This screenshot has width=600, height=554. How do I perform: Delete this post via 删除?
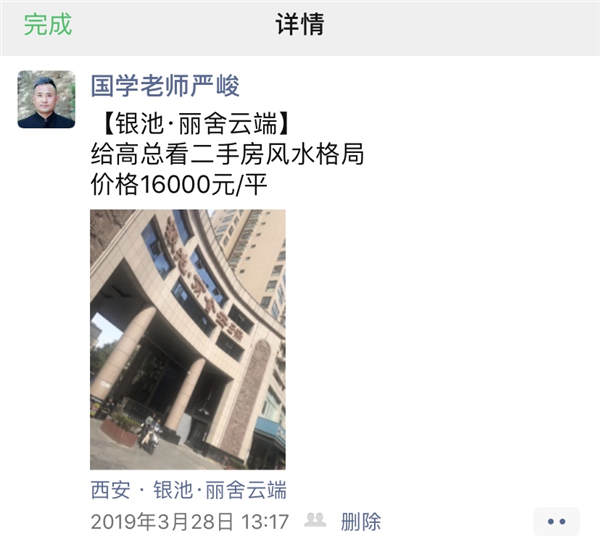click(361, 521)
